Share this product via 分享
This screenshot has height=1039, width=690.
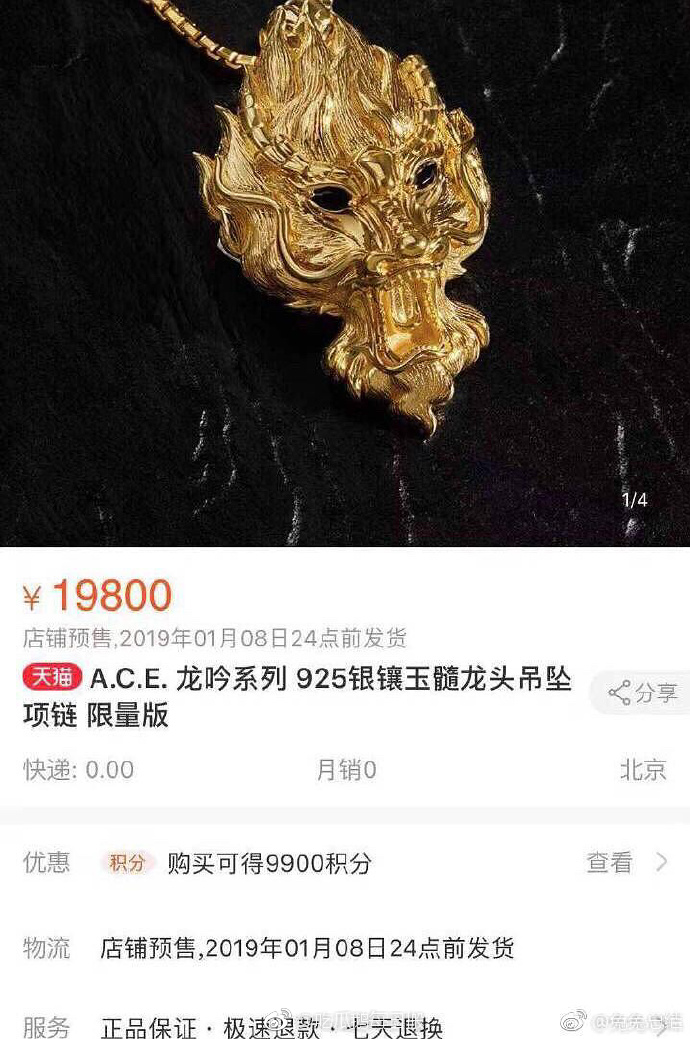click(644, 693)
